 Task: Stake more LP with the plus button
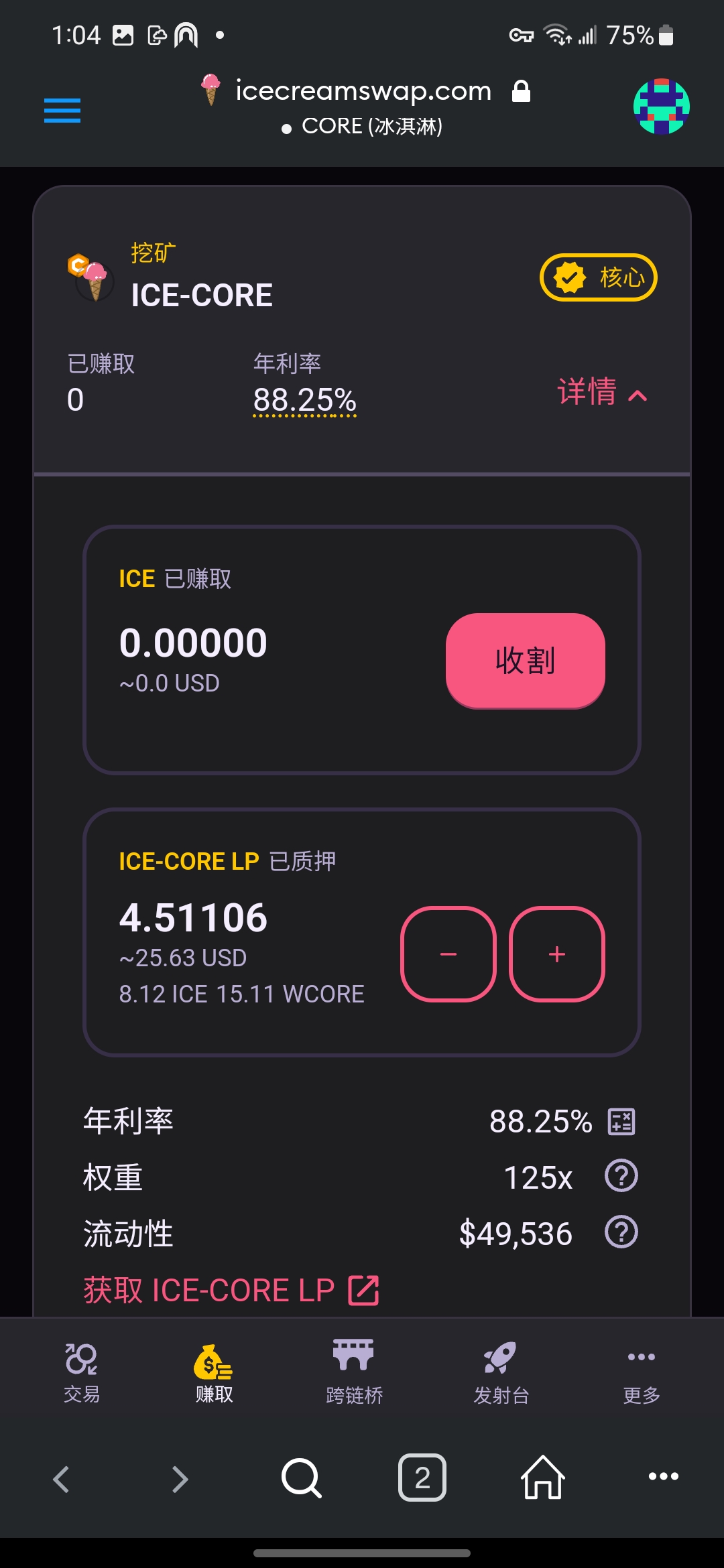coord(557,954)
